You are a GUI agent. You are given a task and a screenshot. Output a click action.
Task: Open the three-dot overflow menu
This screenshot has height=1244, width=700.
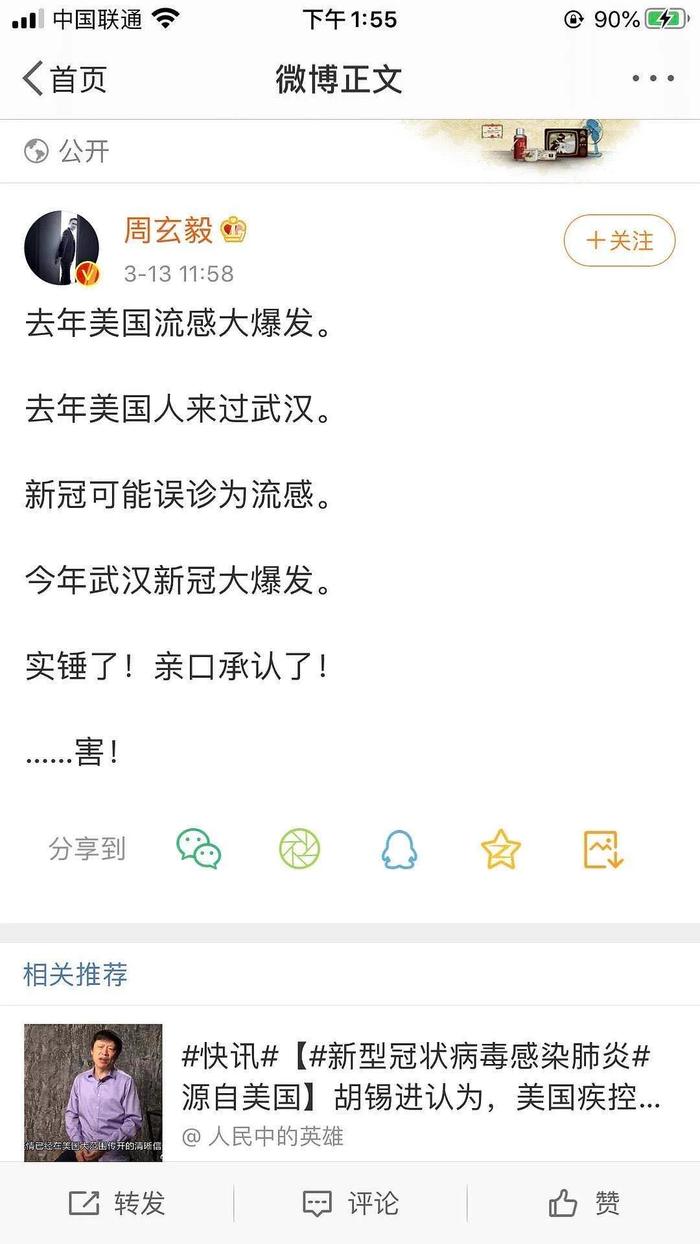(652, 79)
